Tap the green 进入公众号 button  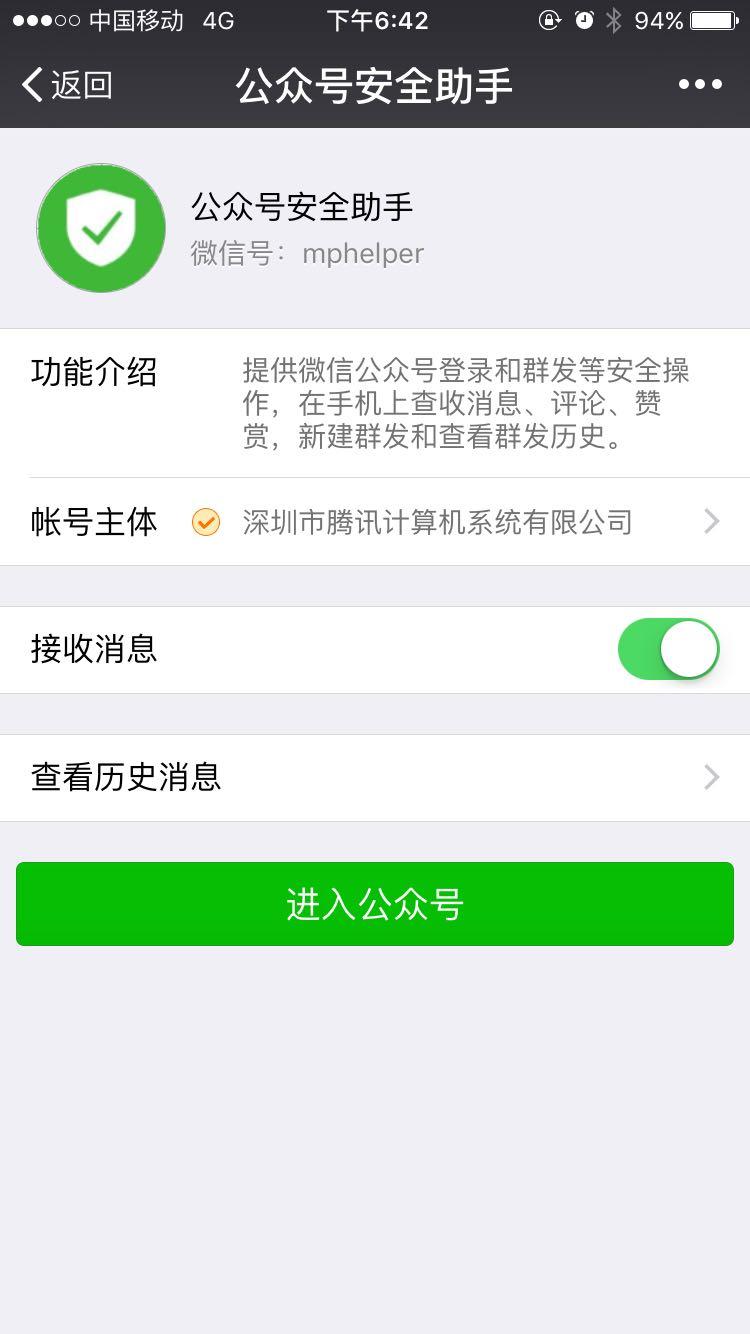point(375,904)
